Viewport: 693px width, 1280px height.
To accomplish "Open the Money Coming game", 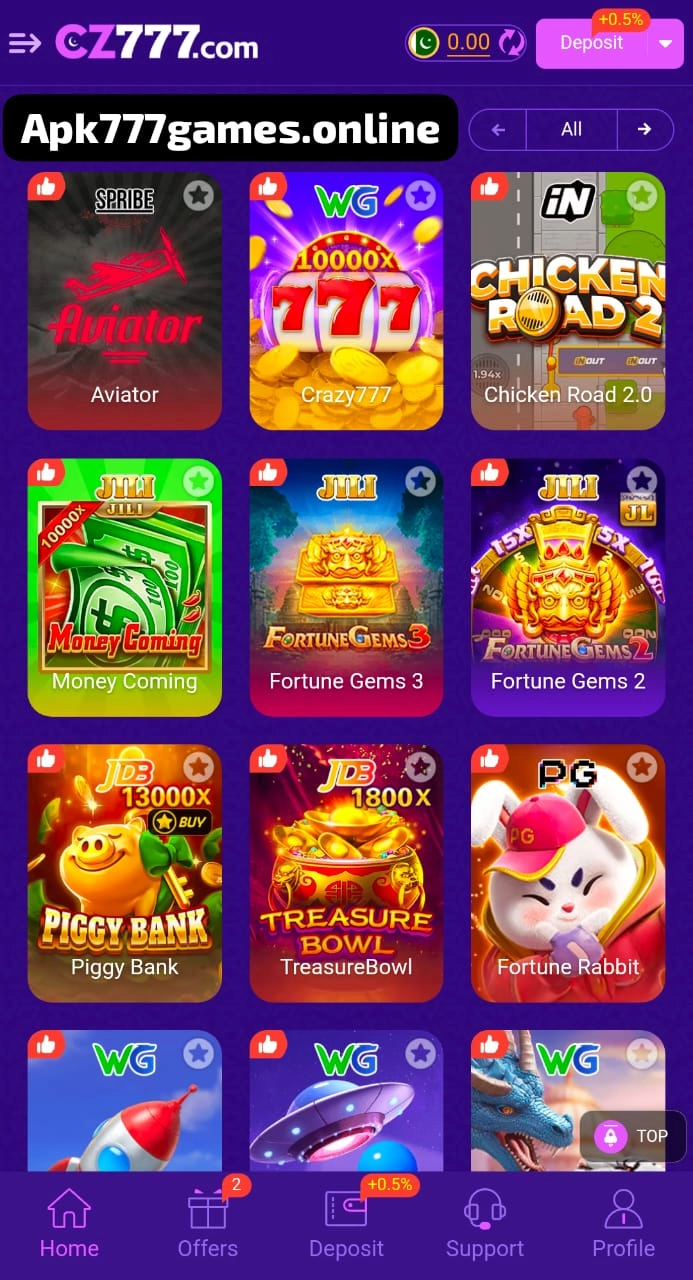I will (x=125, y=587).
